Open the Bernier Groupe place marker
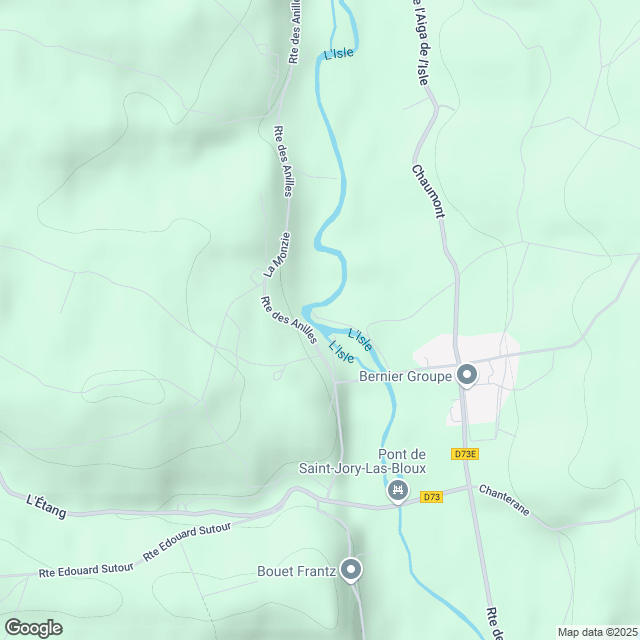 [x=466, y=376]
